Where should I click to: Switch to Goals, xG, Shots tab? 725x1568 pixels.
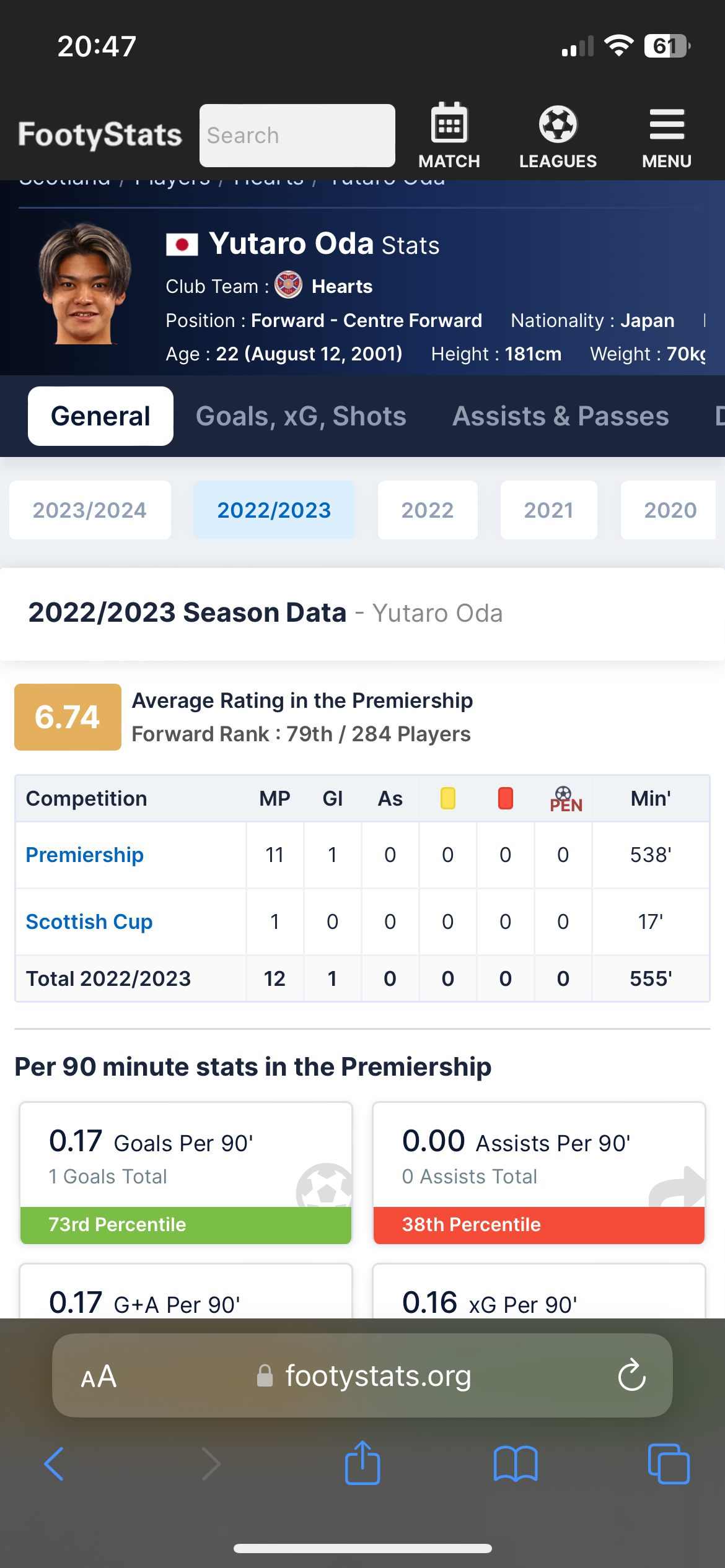click(301, 416)
